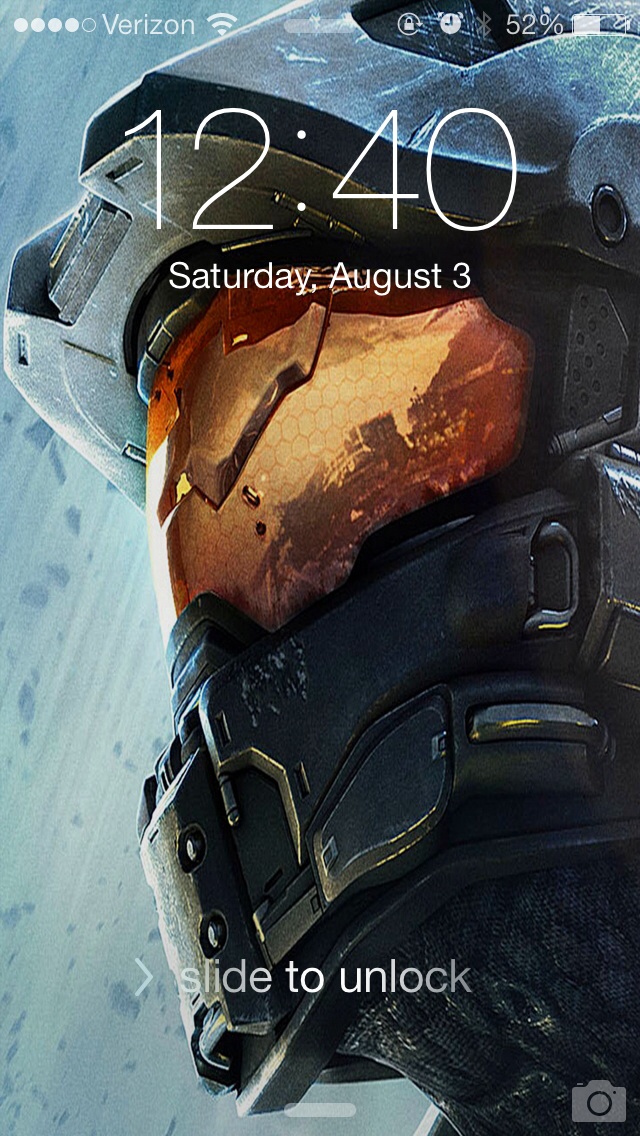The width and height of the screenshot is (640, 1136).
Task: Tap the Notification Center grabber handle
Action: (320, 26)
